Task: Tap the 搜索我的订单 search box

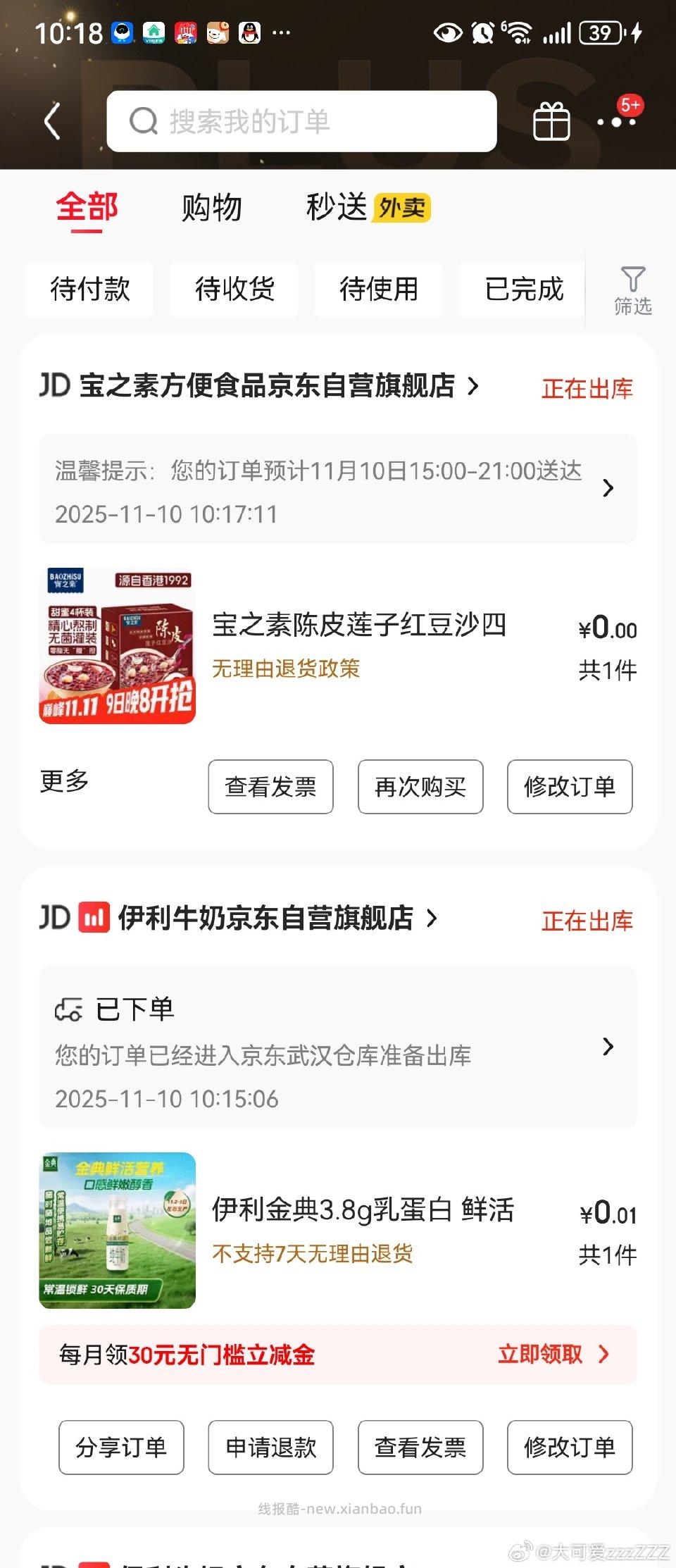Action: 301,121
